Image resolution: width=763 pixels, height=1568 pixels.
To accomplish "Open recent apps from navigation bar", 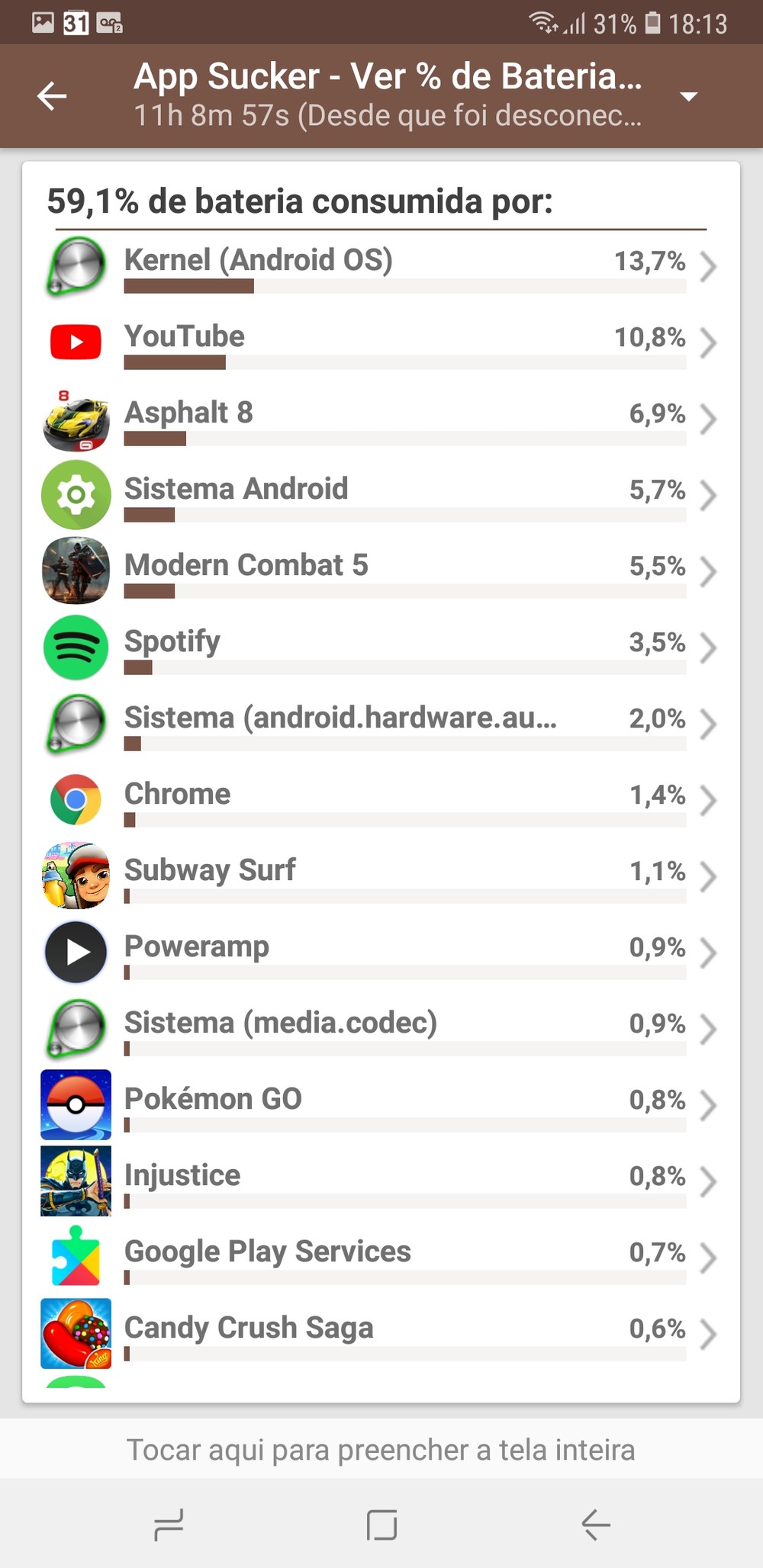I will pos(169,1525).
